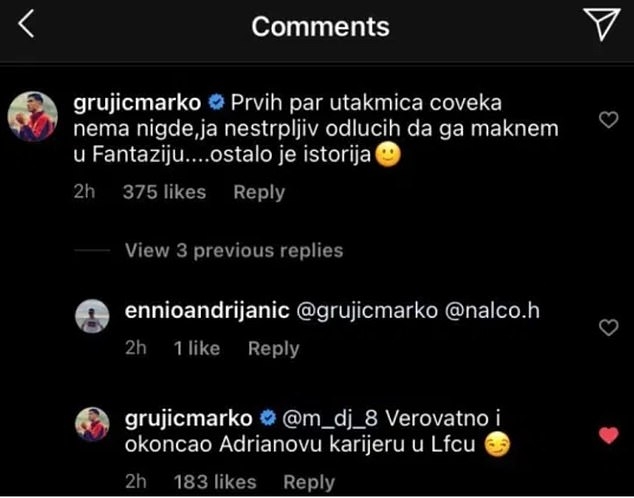View 183 likes on grujicmarko's reply
Viewport: 634px width, 498px height.
tap(213, 482)
